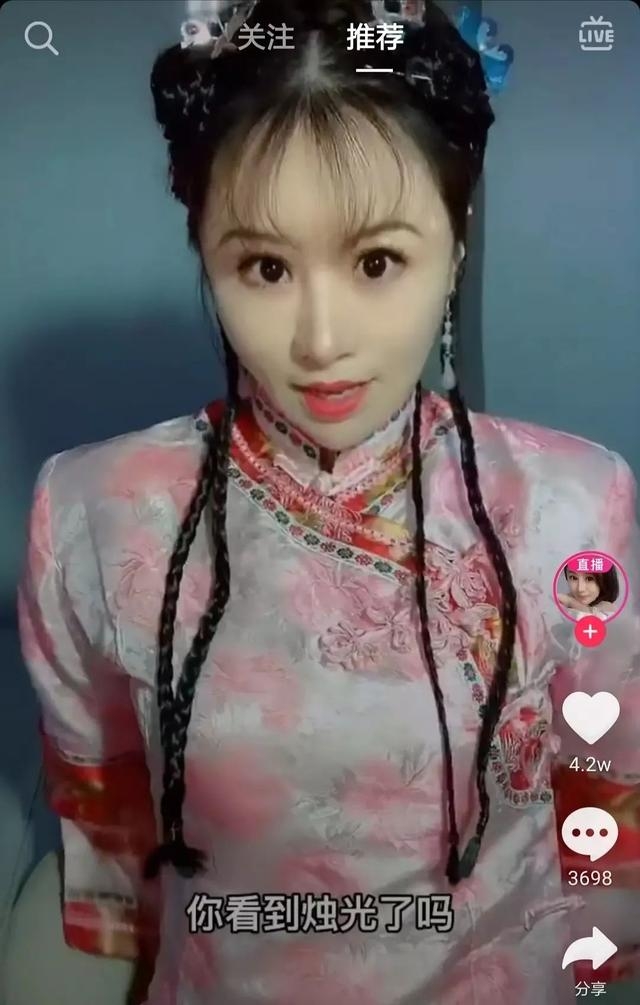Open the creator's live avatar

(590, 586)
